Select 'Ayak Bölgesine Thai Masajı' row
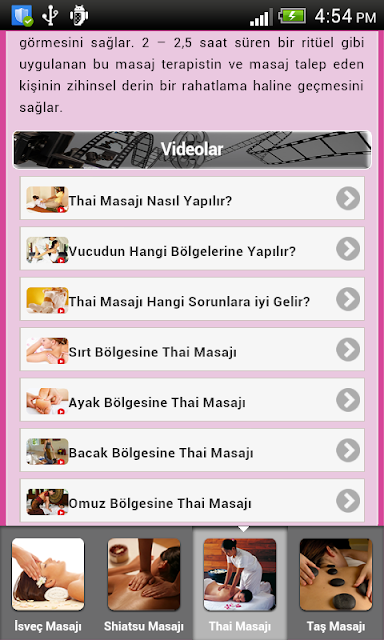Image resolution: width=384 pixels, height=640 pixels. pyautogui.click(x=192, y=400)
